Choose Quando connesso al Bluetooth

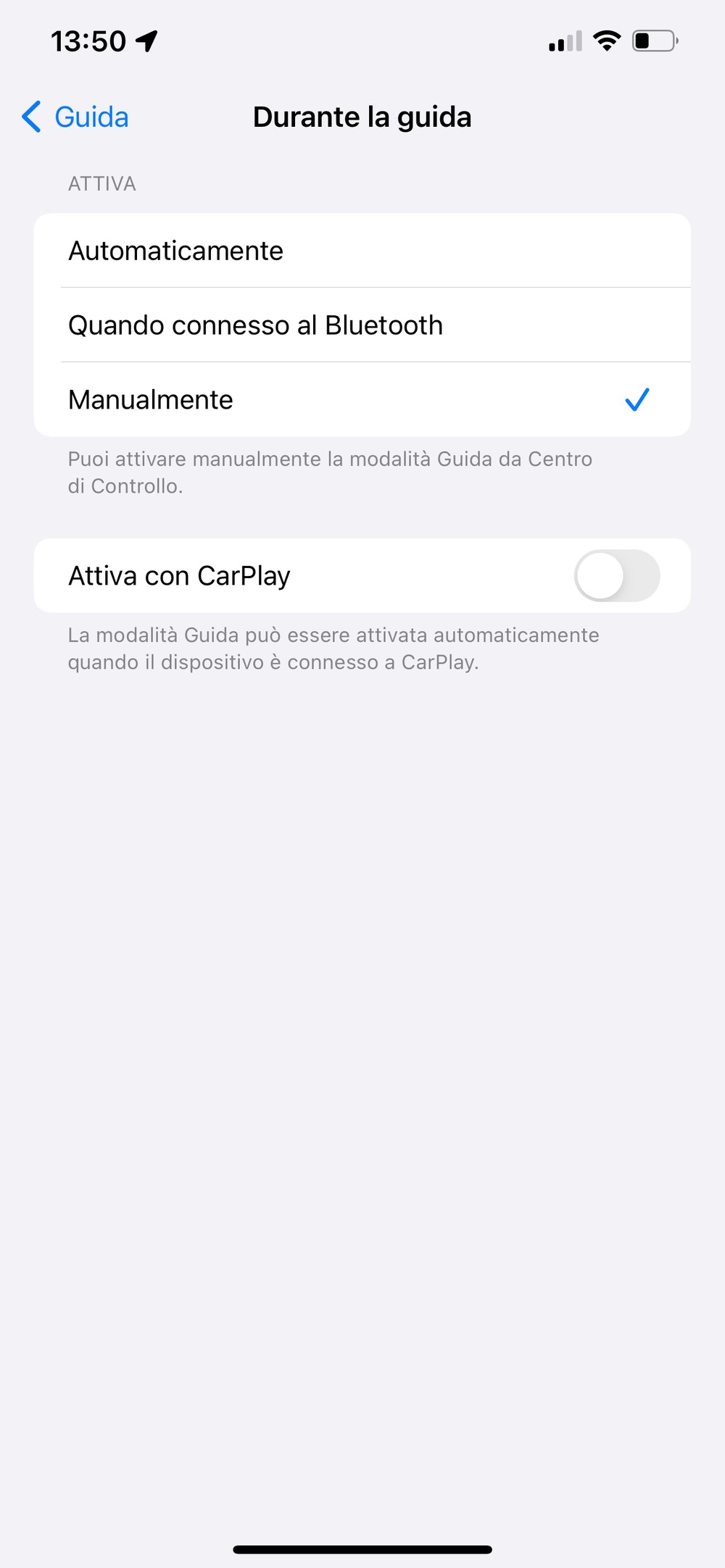click(362, 325)
